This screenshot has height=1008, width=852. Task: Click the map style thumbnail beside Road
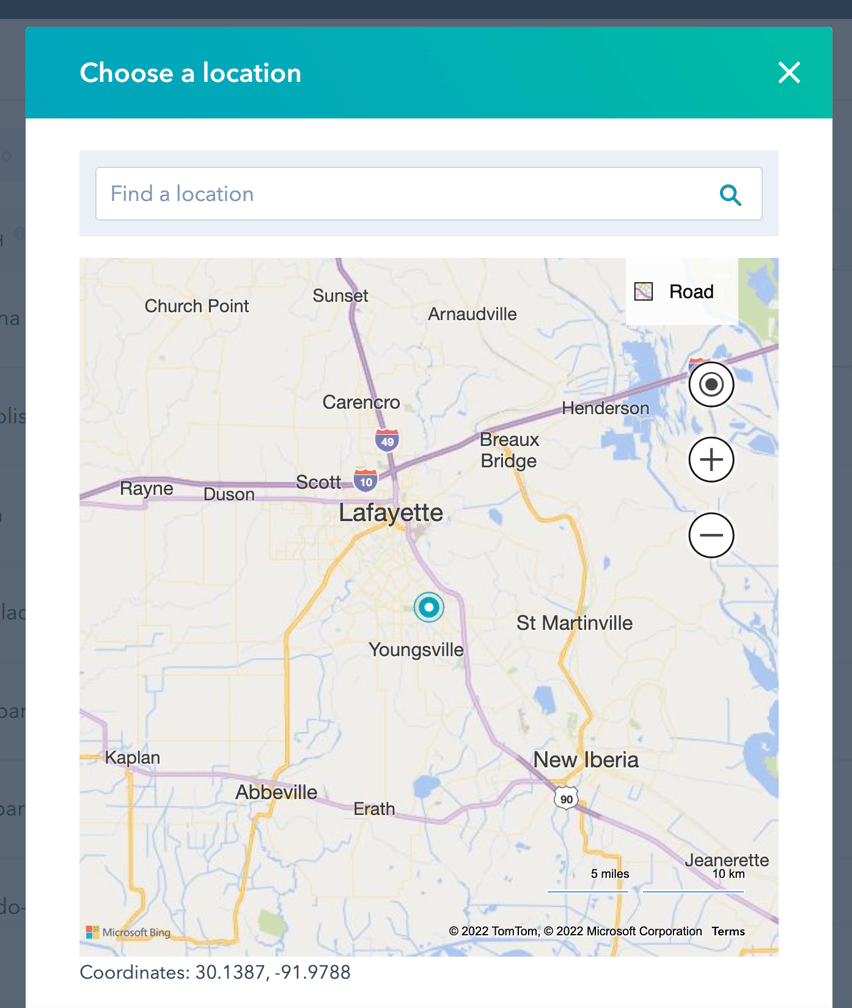pos(641,291)
